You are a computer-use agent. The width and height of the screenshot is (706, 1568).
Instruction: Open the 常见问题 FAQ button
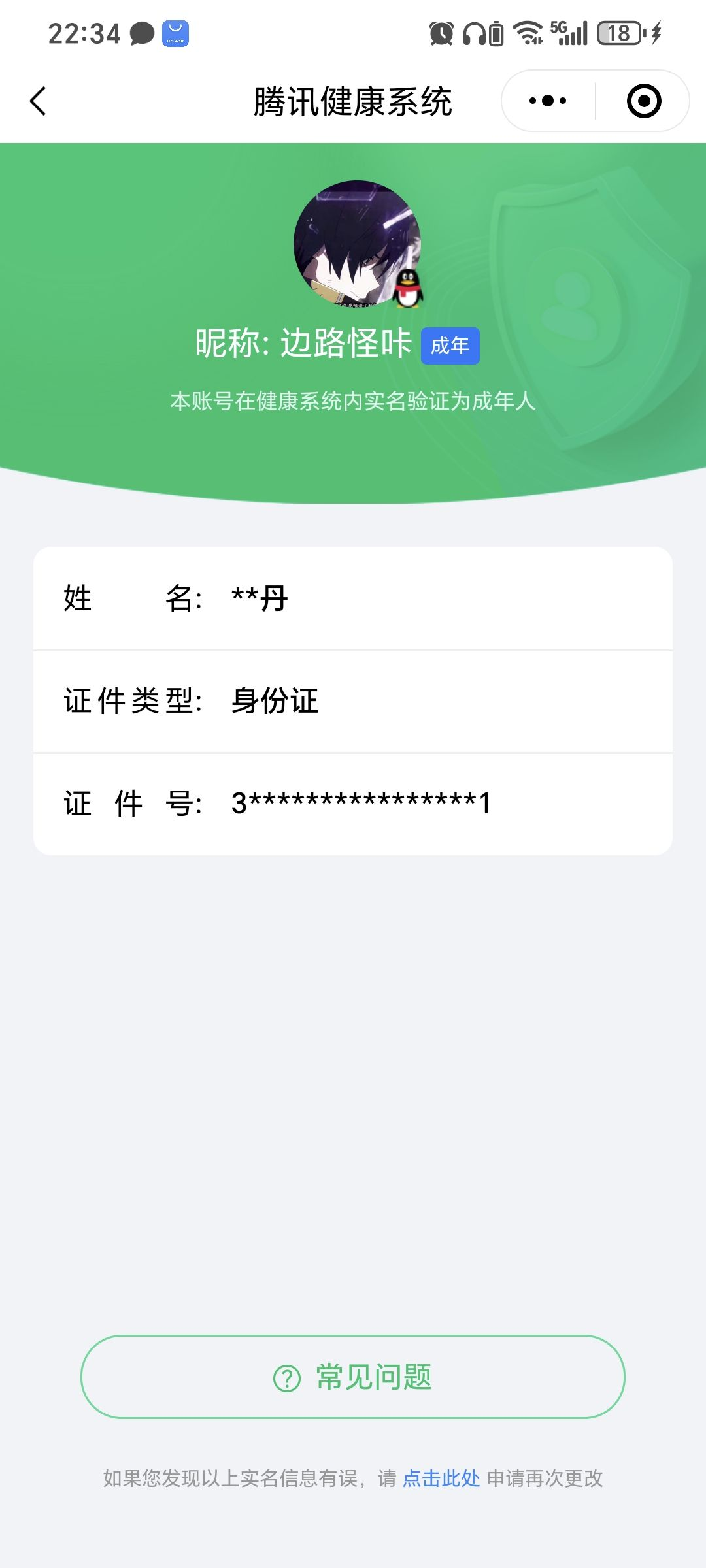[353, 1377]
